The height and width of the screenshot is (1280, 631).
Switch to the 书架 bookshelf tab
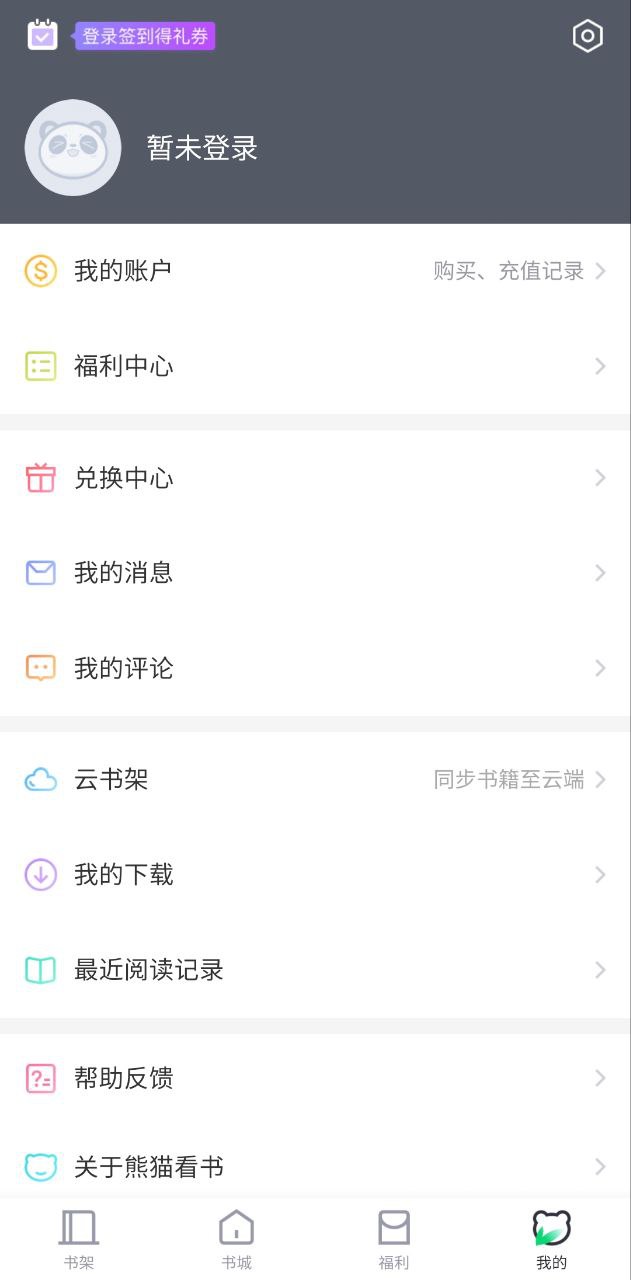click(79, 1239)
